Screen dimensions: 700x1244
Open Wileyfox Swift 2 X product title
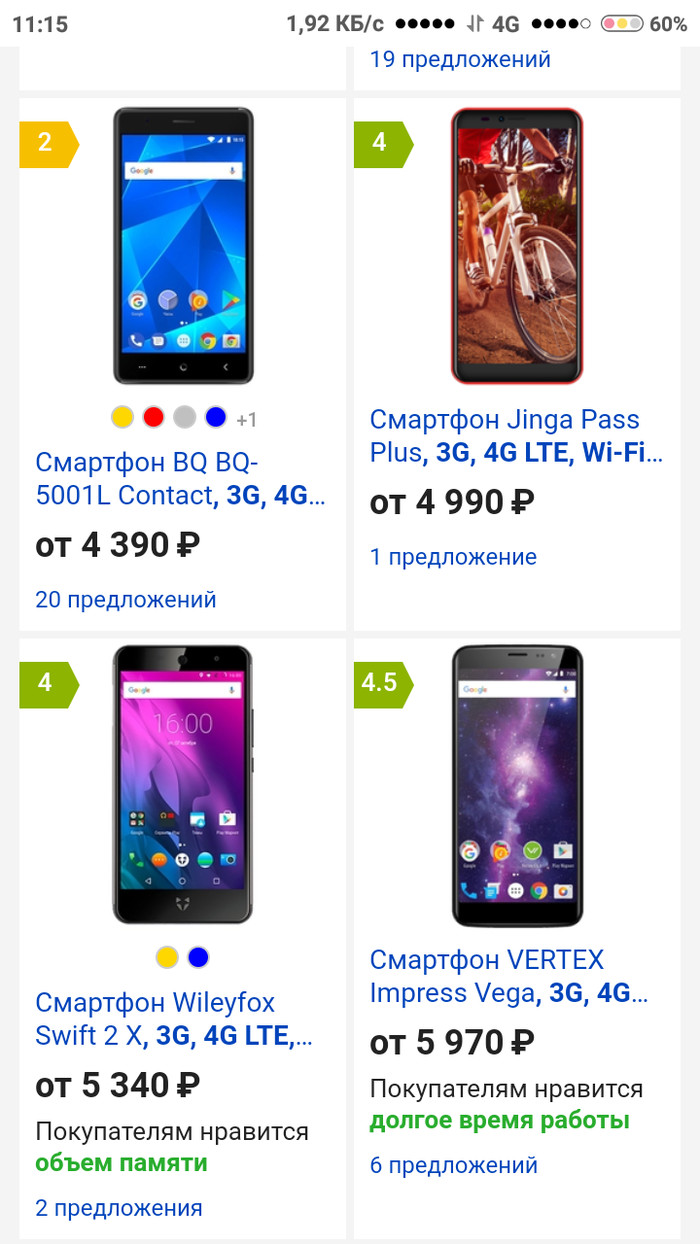coord(173,1018)
